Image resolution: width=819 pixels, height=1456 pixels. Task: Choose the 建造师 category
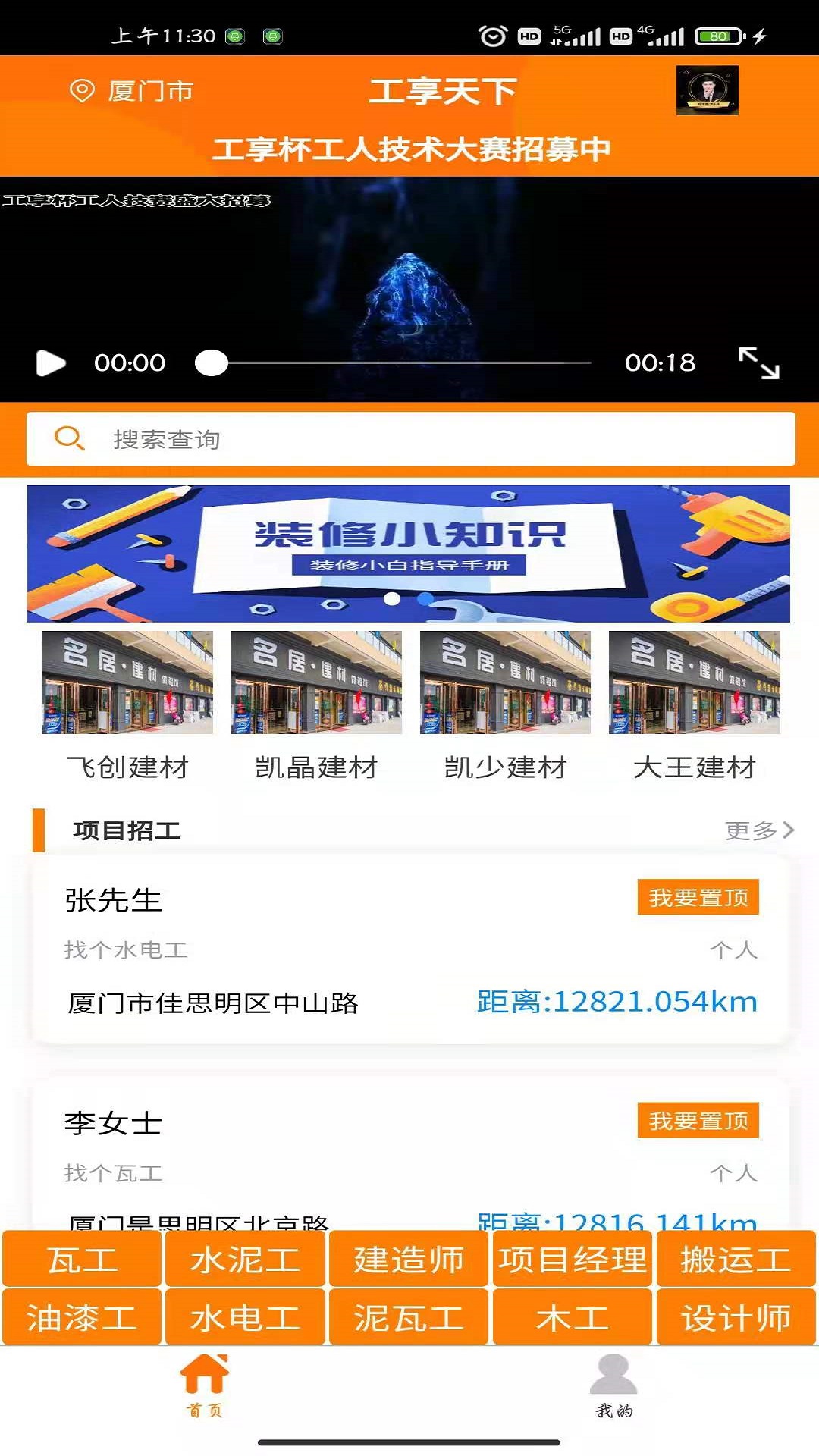click(x=409, y=1260)
